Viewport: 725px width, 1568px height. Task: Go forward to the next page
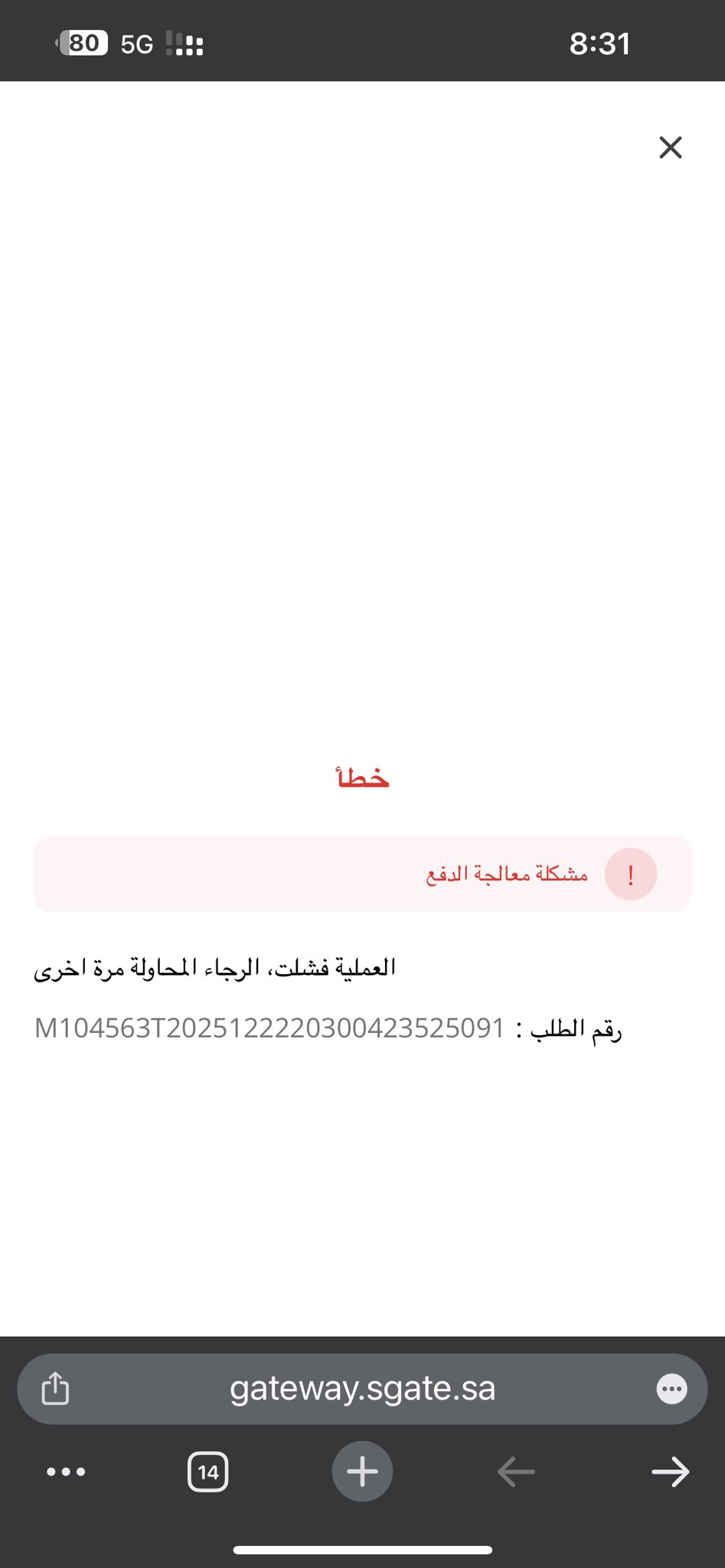coord(670,1472)
